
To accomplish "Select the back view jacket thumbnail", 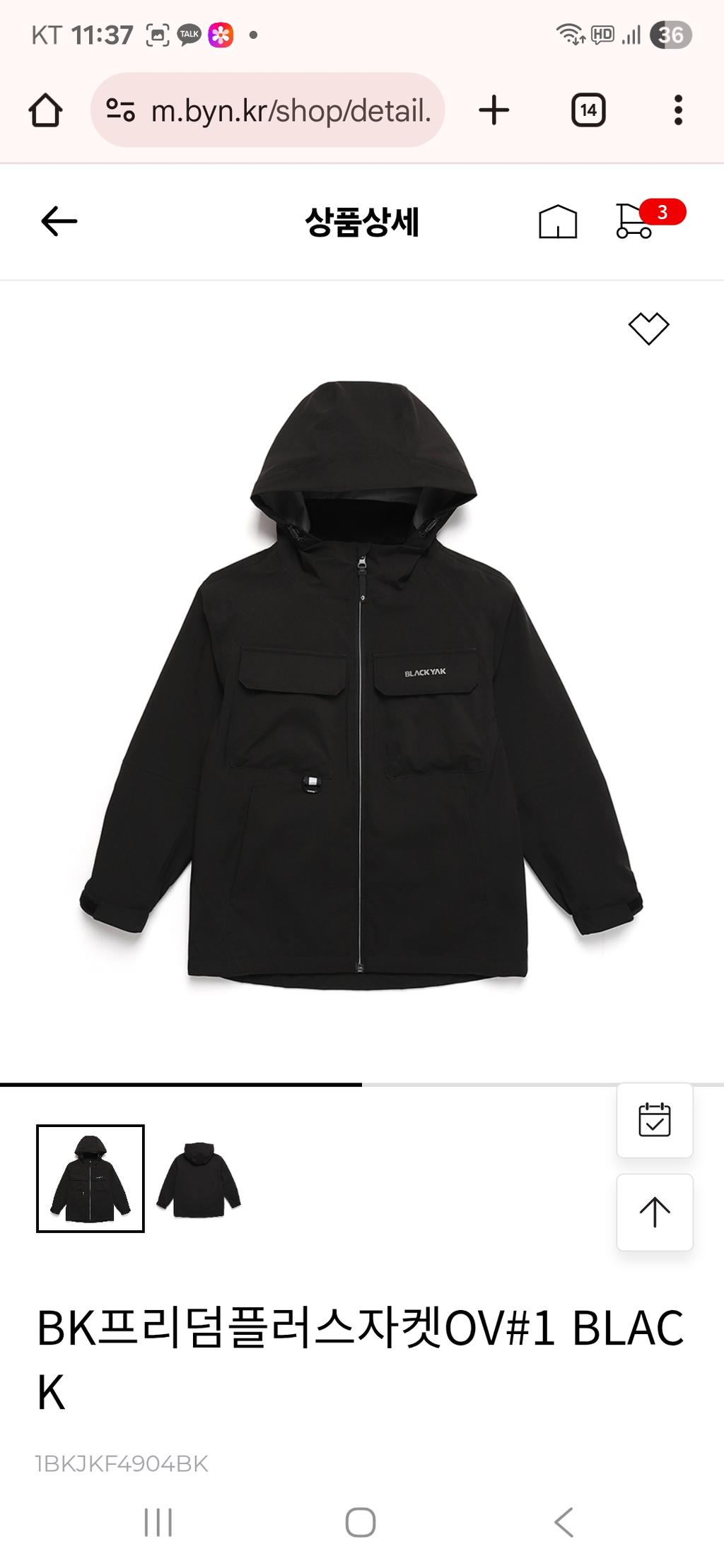I will 199,1178.
